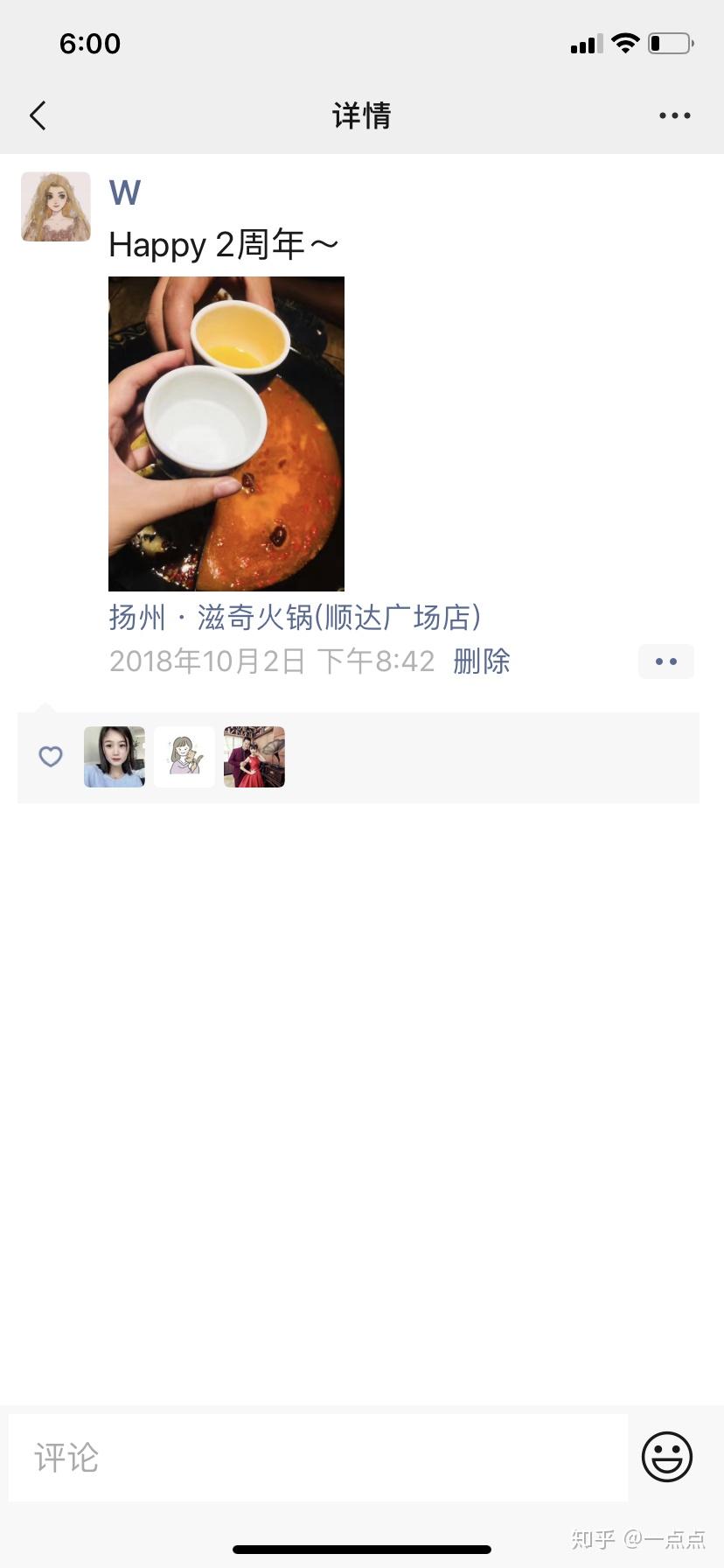Delete this post with 删除

click(481, 661)
